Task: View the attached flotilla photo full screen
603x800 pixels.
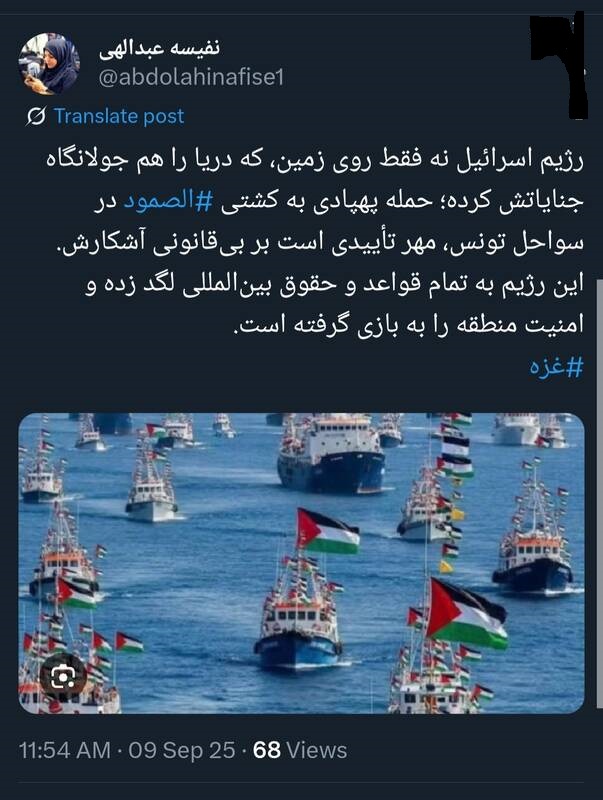Action: coord(300,560)
